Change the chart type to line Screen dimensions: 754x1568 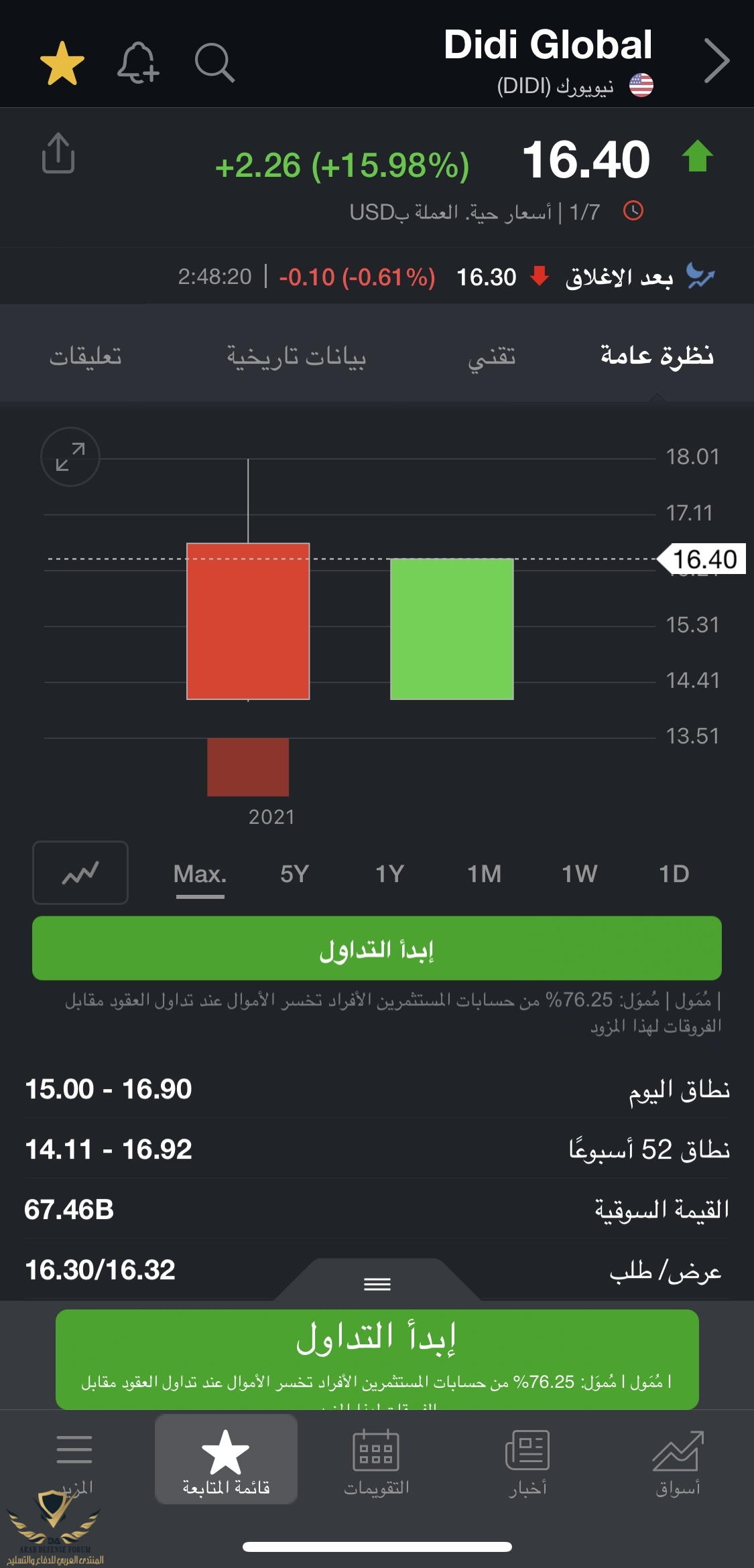click(x=80, y=873)
